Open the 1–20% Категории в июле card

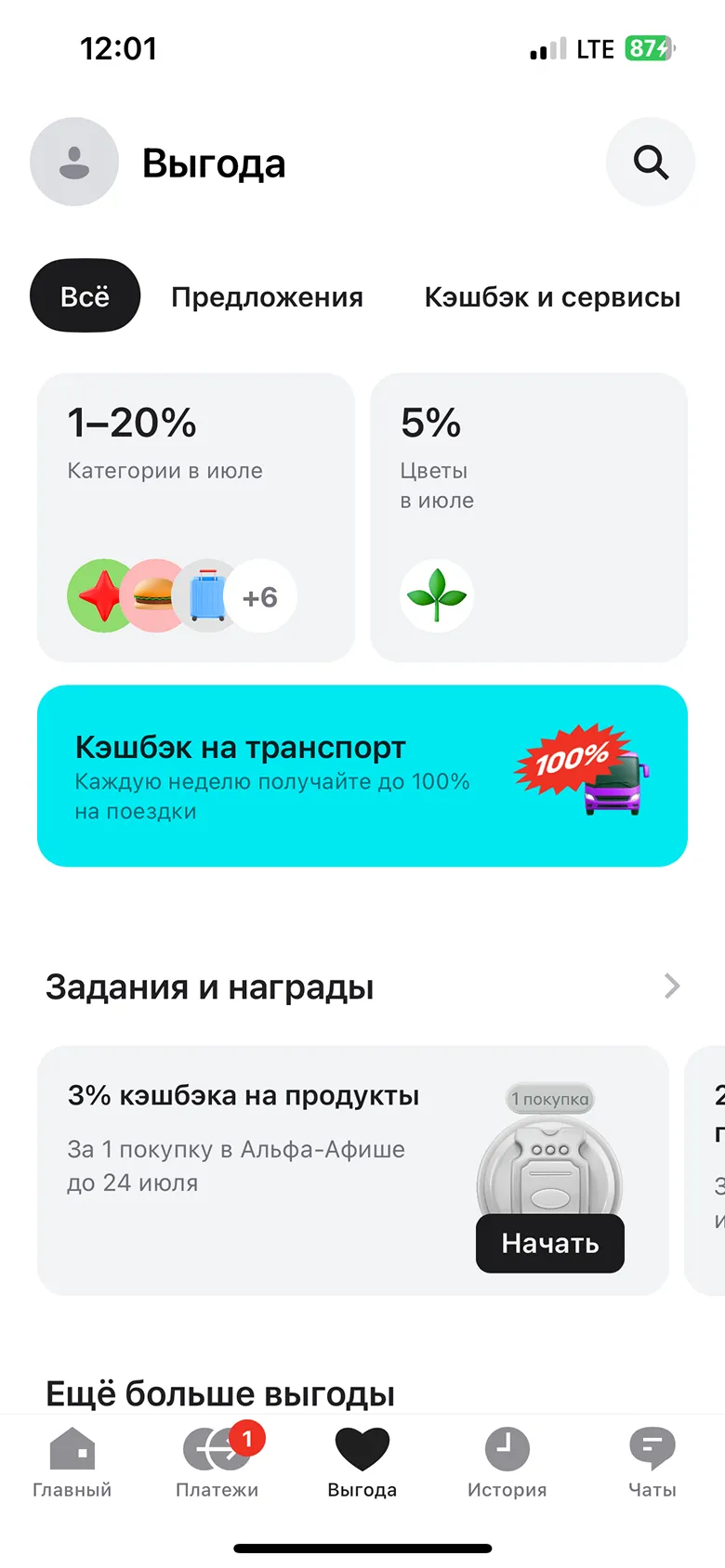click(x=196, y=516)
